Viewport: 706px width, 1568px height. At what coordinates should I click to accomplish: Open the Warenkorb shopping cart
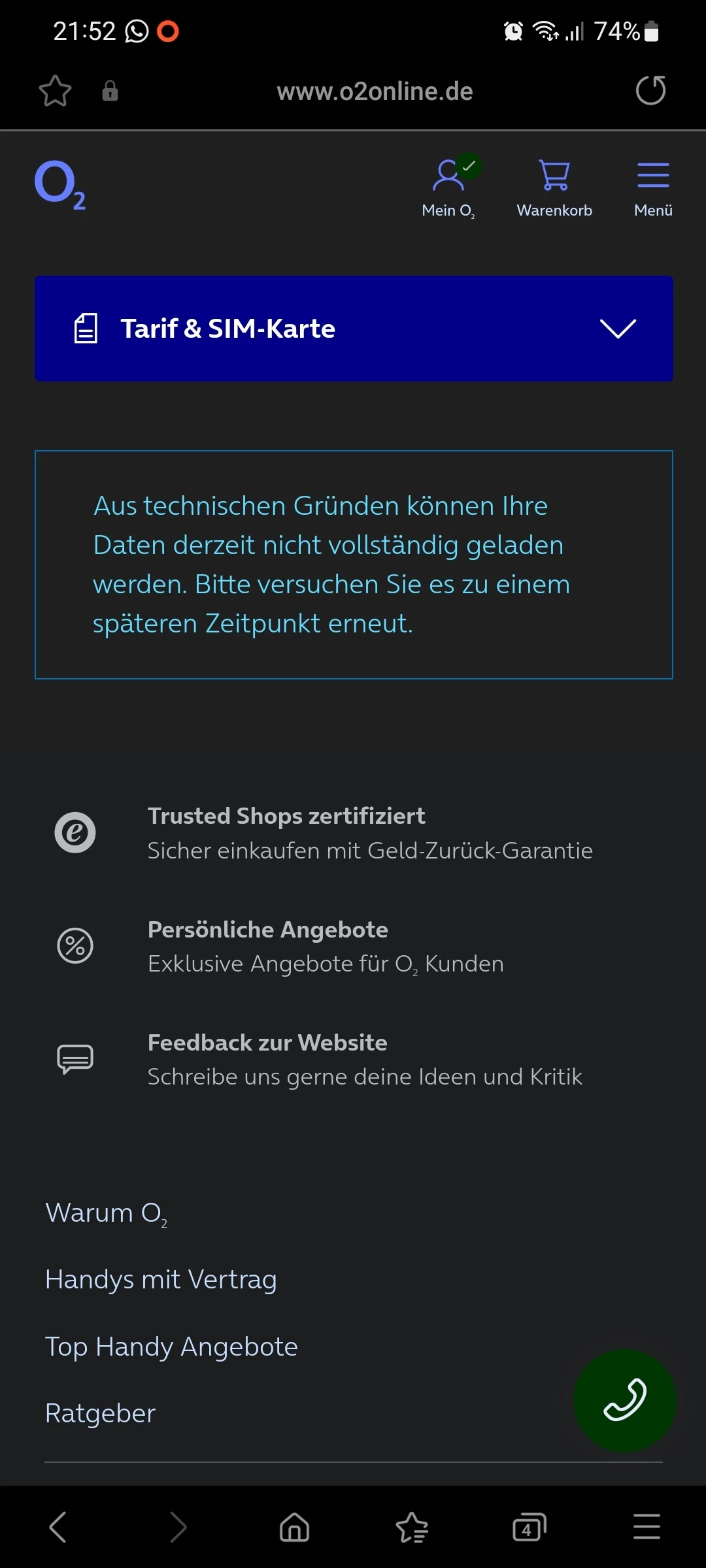(x=554, y=188)
